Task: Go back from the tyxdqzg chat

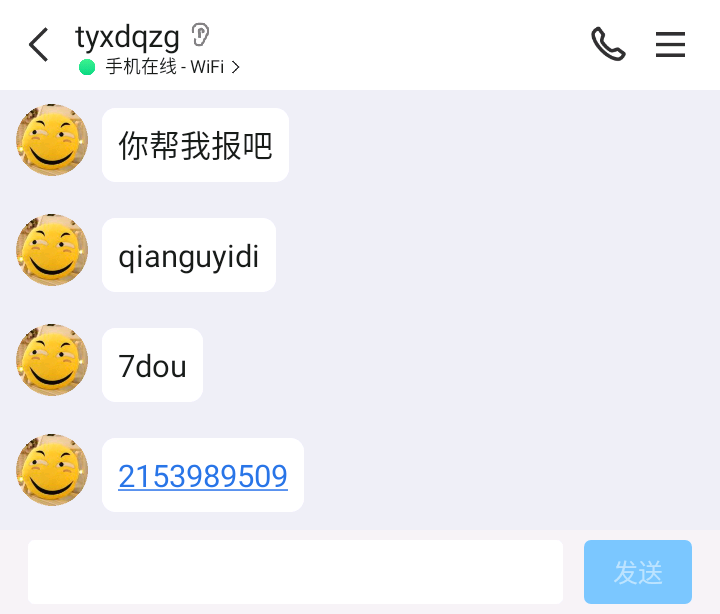Action: (38, 45)
